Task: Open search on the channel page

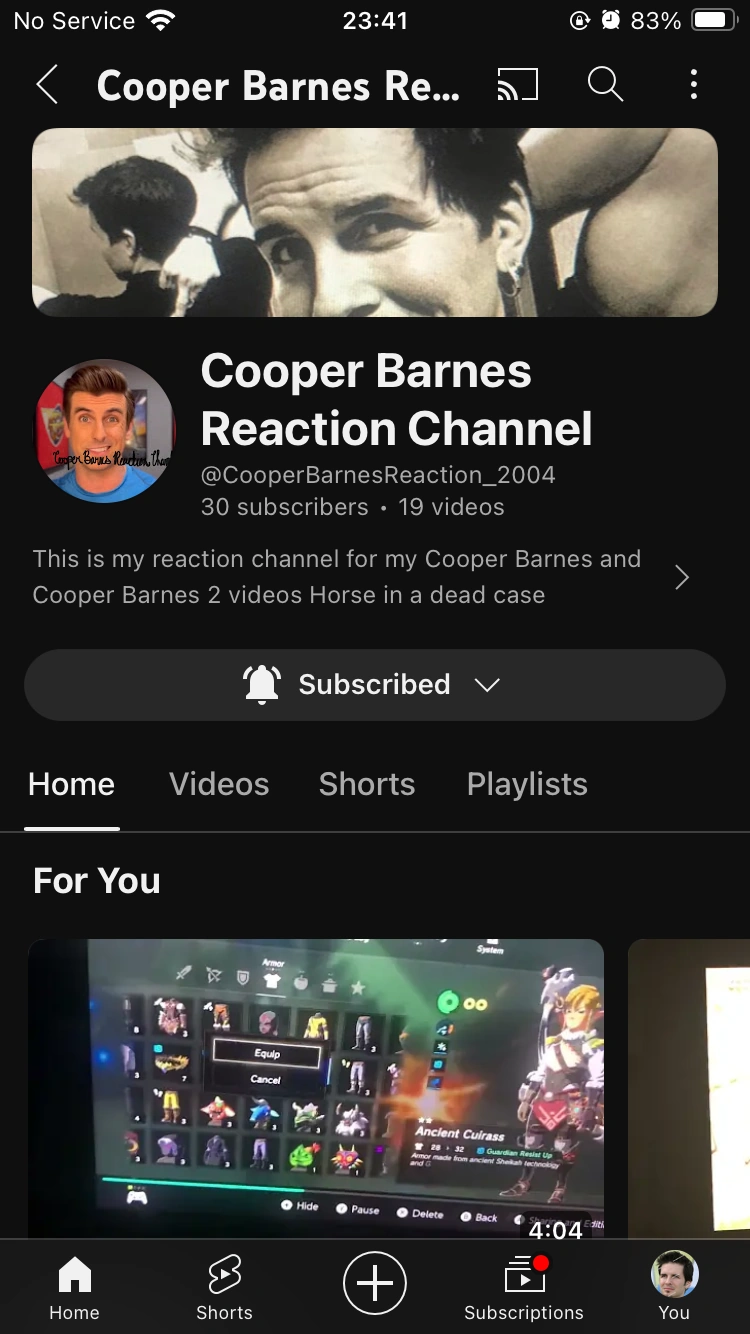Action: tap(605, 85)
